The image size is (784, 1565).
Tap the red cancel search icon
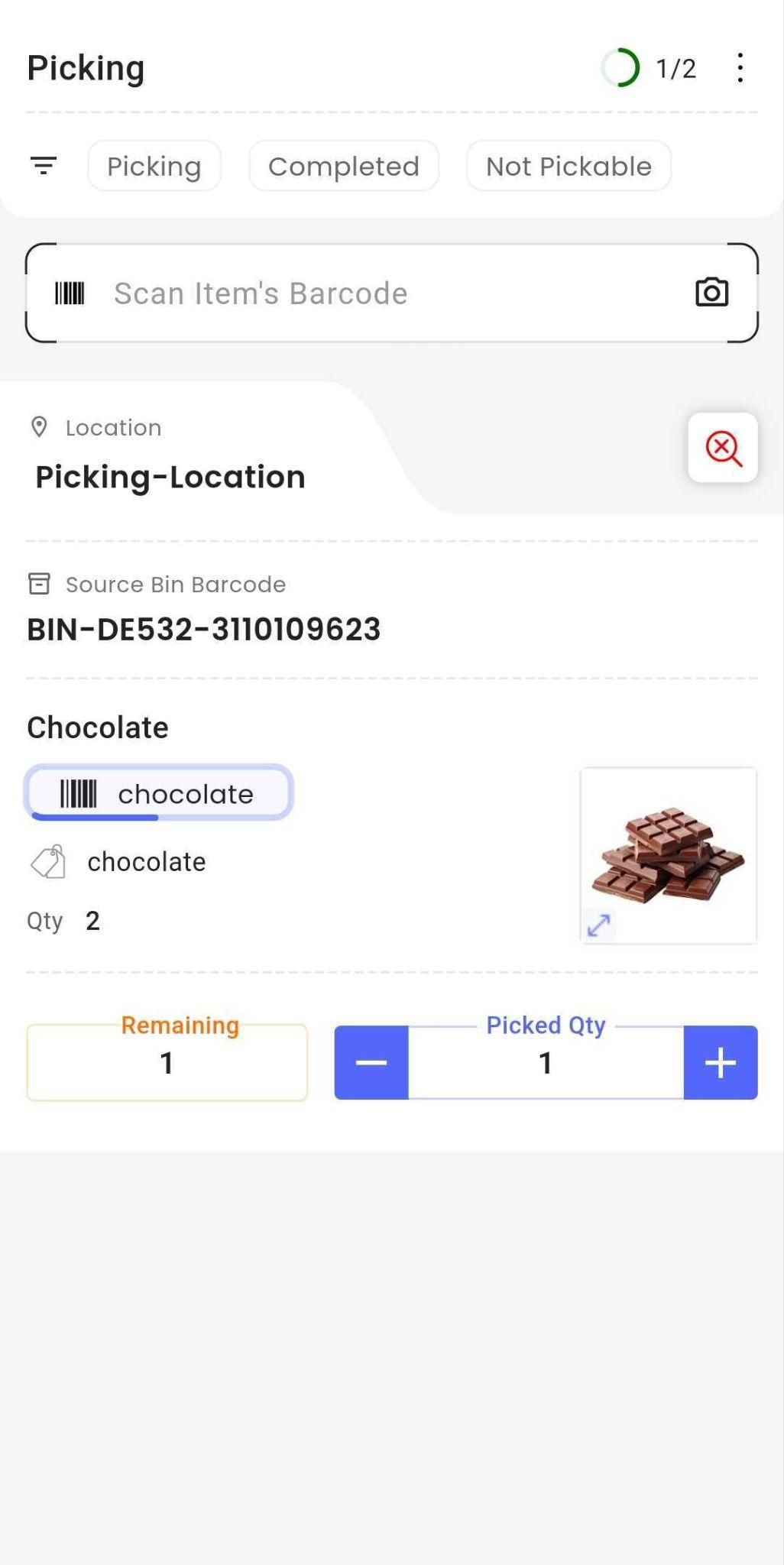pyautogui.click(x=723, y=448)
